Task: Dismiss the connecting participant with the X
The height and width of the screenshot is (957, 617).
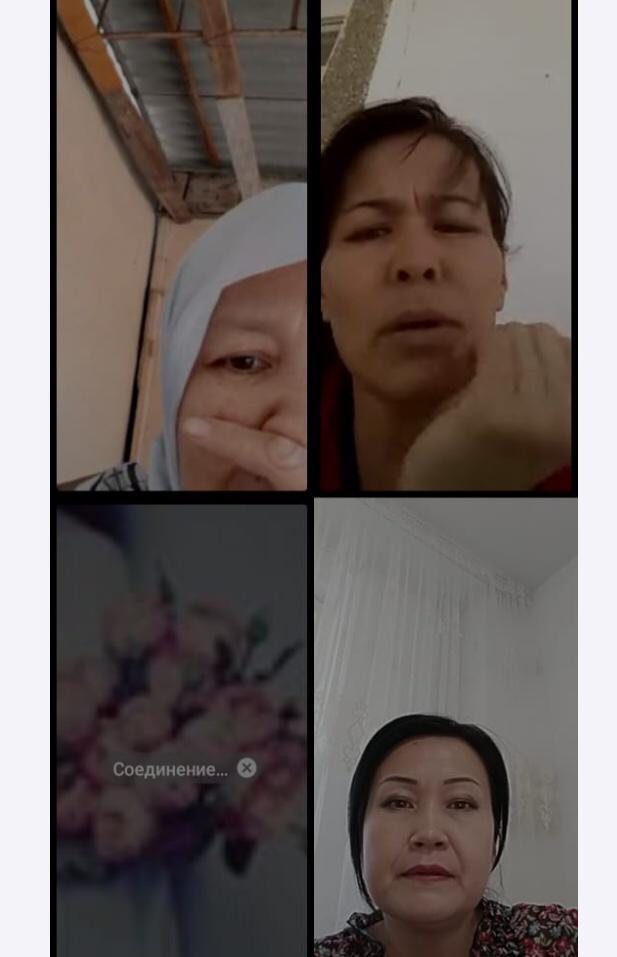Action: (247, 768)
